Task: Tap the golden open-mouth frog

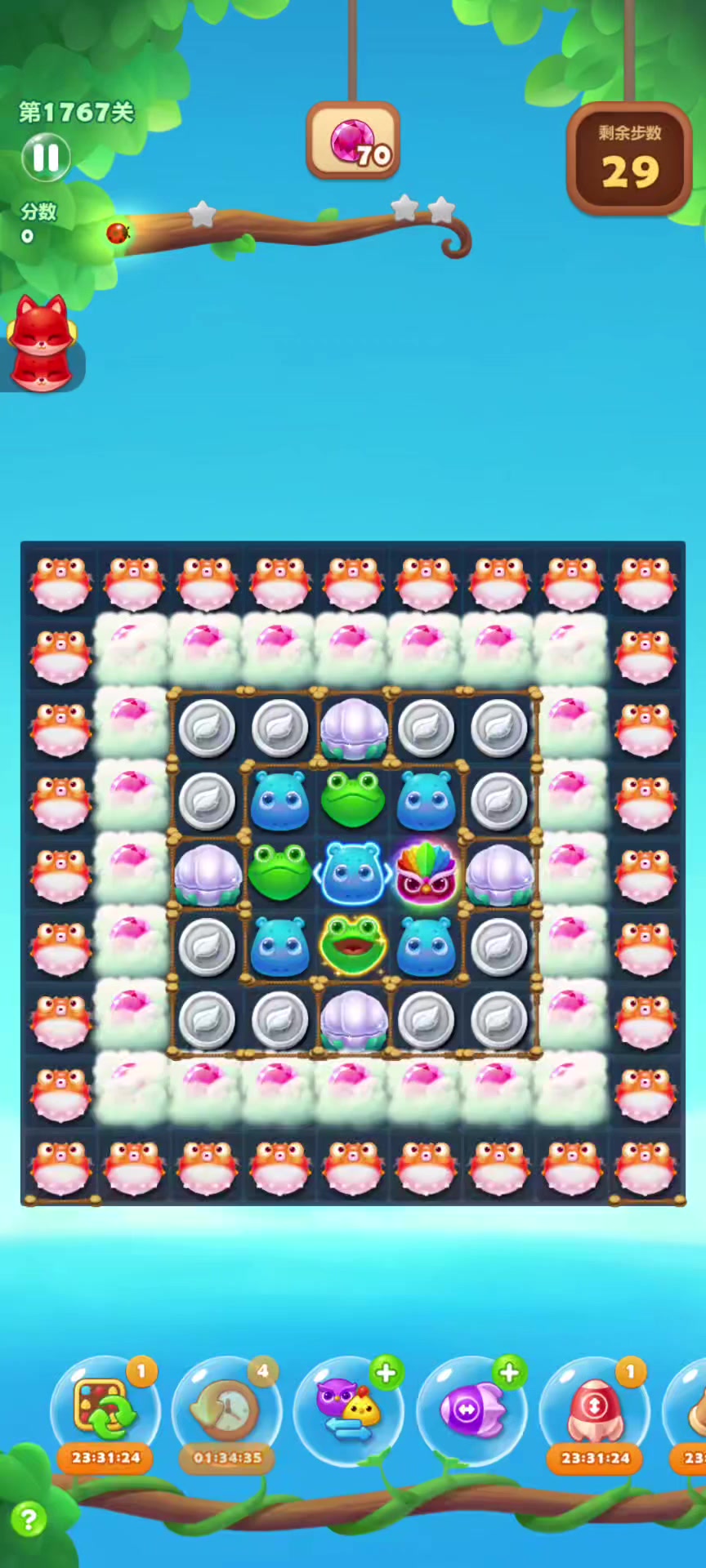Action: 353,946
